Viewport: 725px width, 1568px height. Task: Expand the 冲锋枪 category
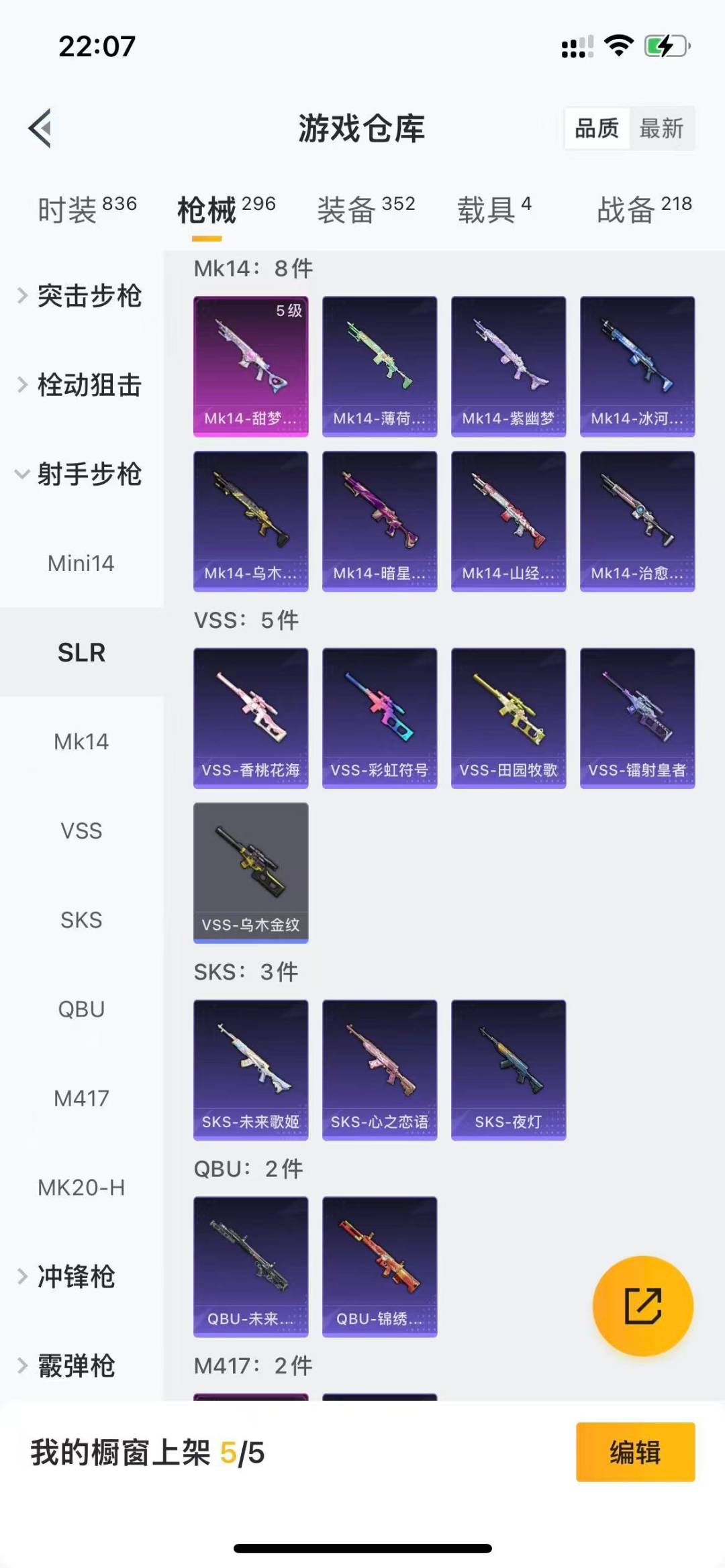[74, 1277]
